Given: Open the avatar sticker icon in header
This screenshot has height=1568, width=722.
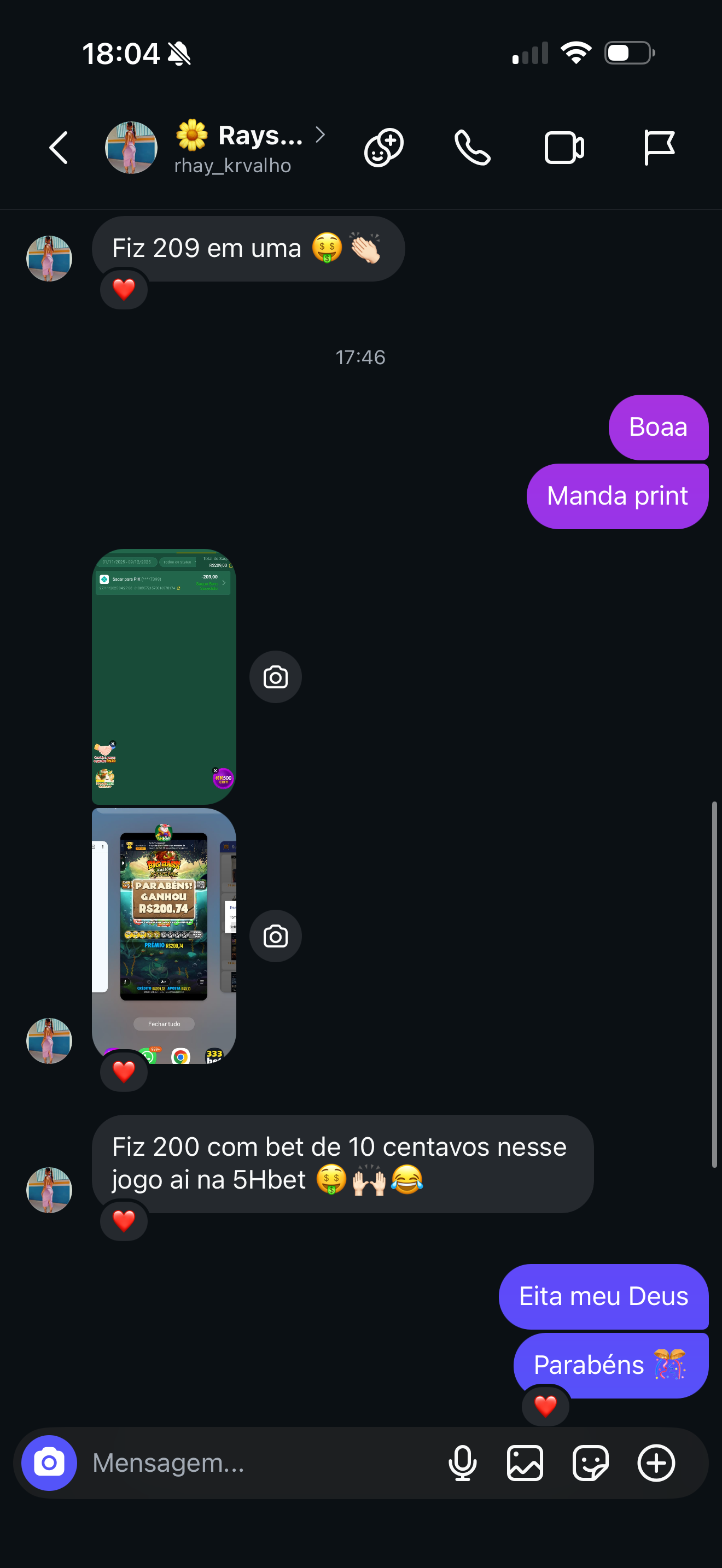Looking at the screenshot, I should [383, 148].
